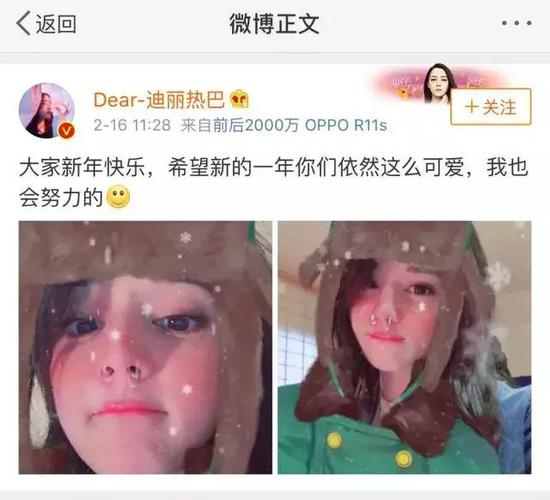Open the Dear-迪丽热巴 username link
Screen dimensions: 550x500
[x=159, y=100]
